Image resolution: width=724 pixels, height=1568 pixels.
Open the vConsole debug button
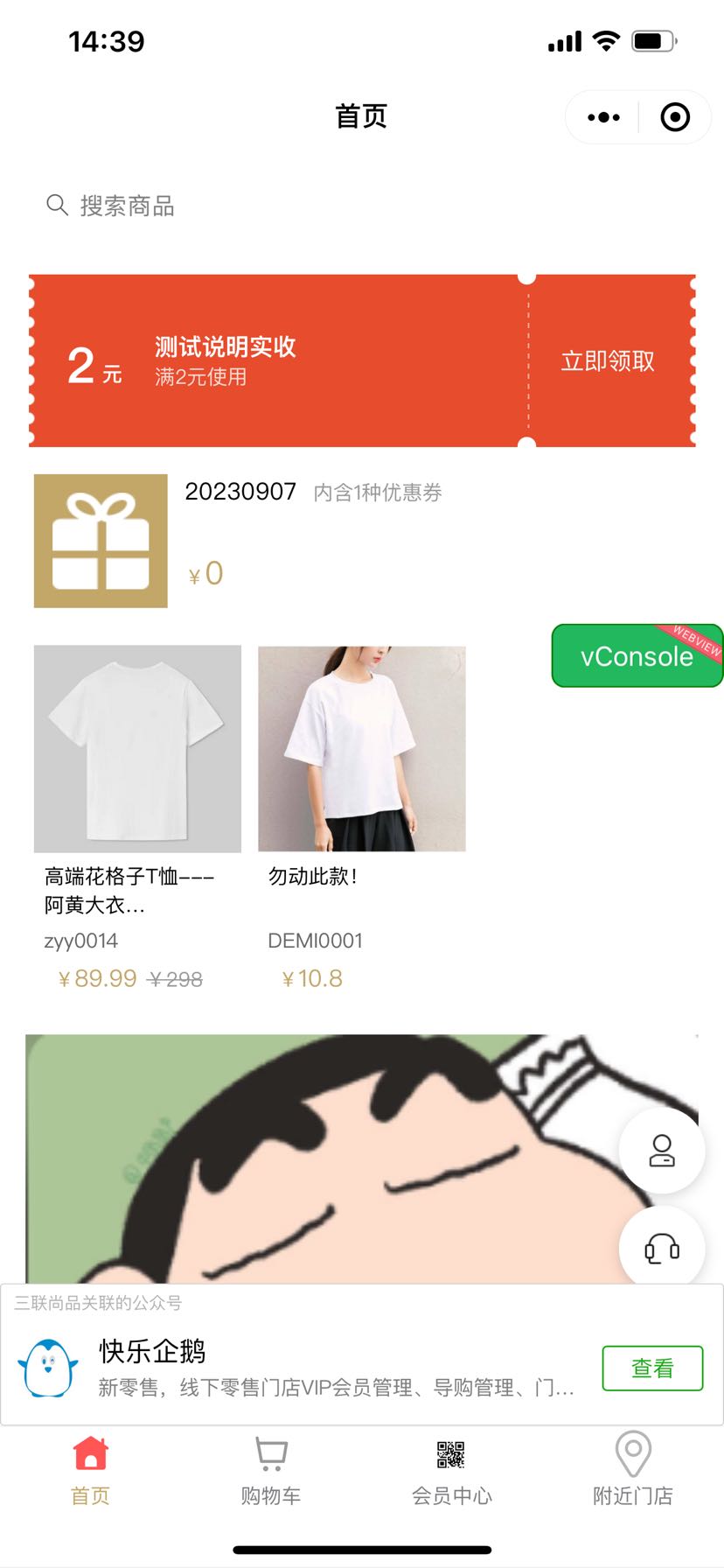(637, 656)
